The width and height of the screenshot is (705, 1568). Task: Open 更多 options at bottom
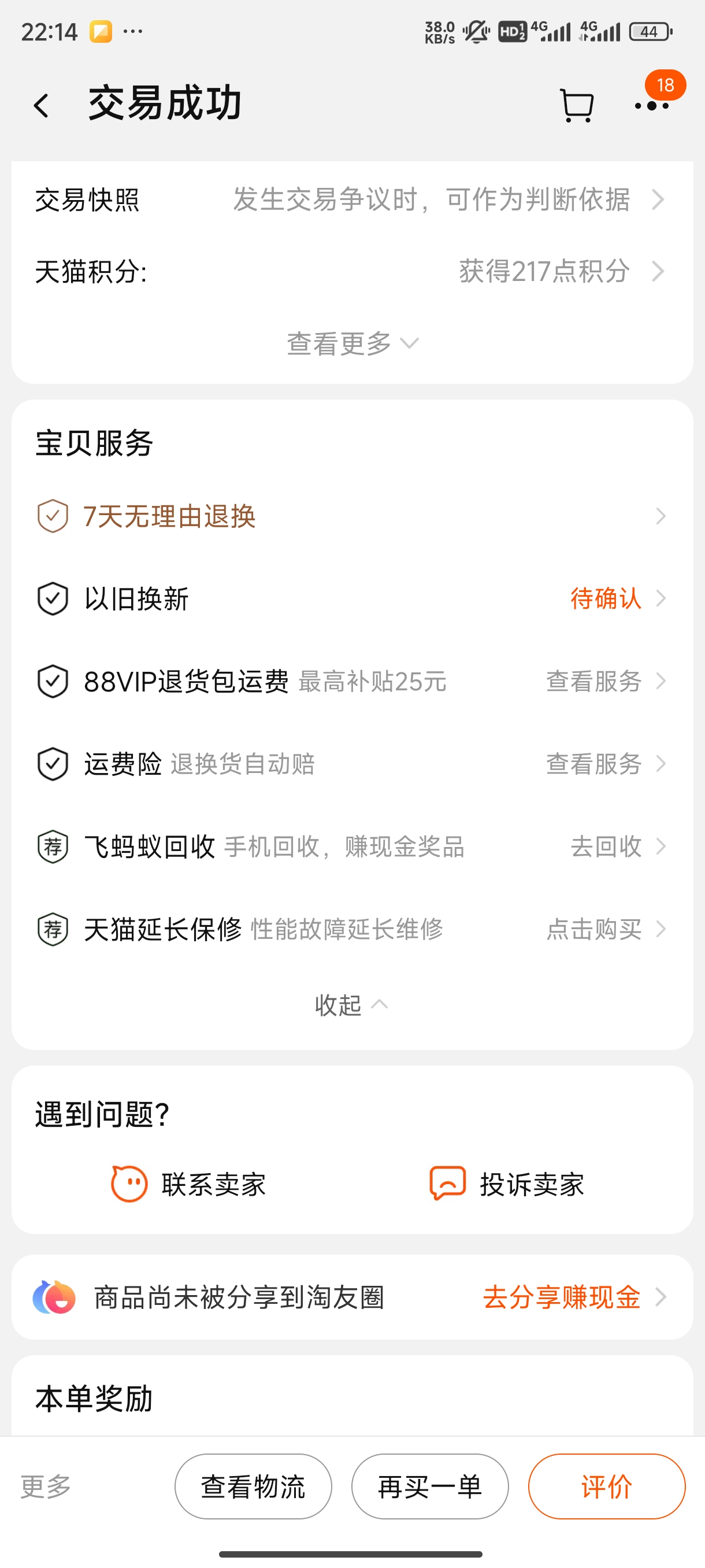click(46, 1486)
